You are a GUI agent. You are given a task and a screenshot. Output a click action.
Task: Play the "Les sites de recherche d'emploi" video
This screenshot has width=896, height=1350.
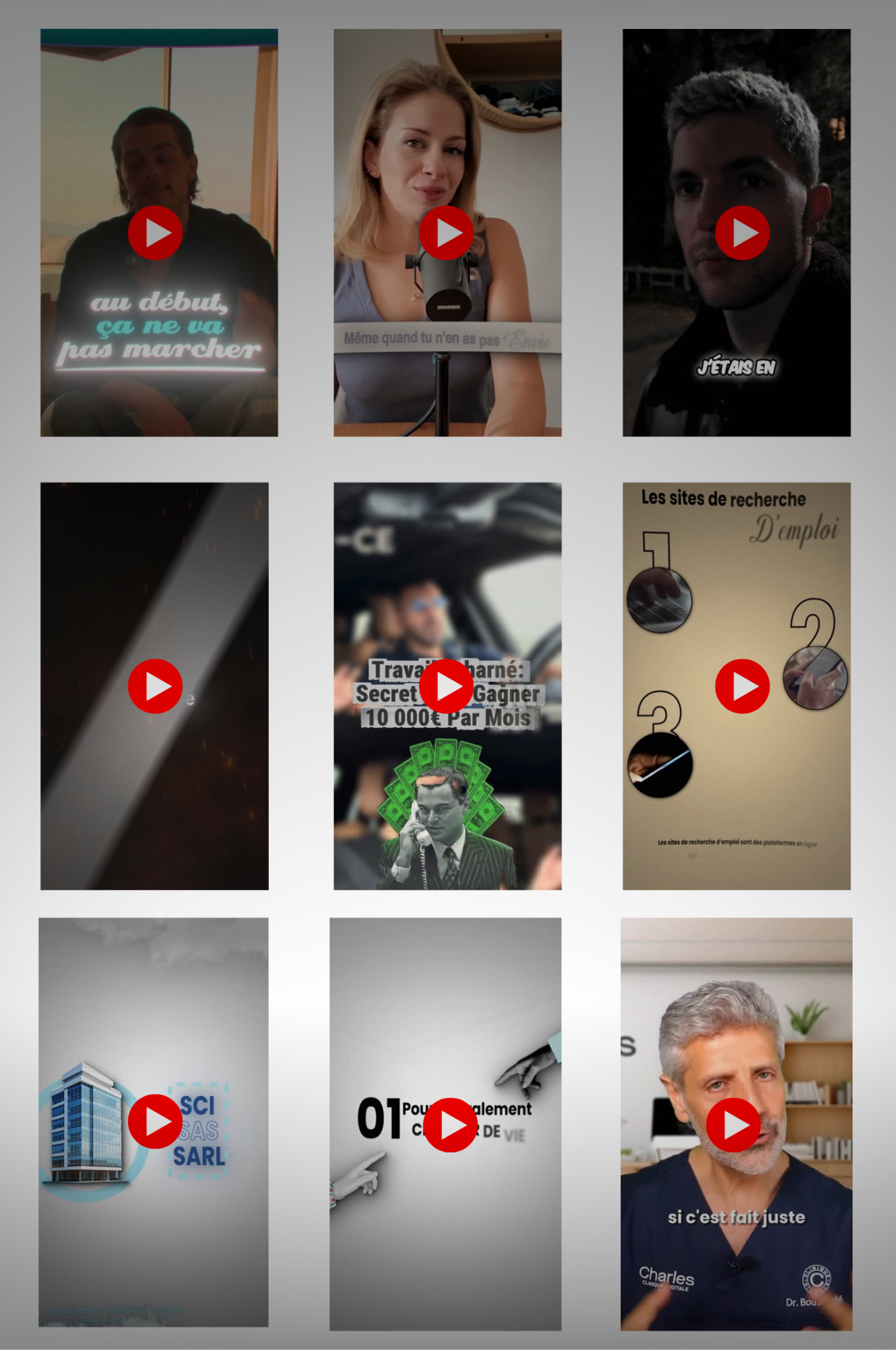coord(742,686)
